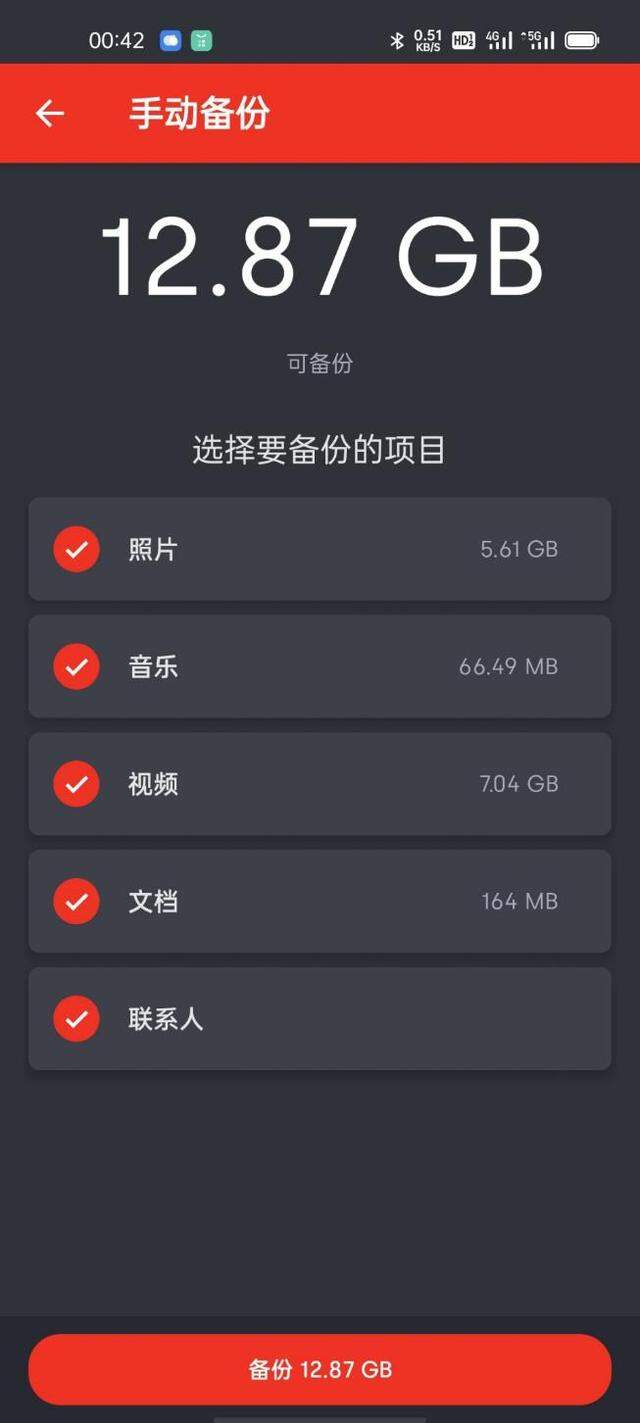Start backup with 备份 12.87 GB button
This screenshot has height=1423, width=640.
(x=320, y=1369)
